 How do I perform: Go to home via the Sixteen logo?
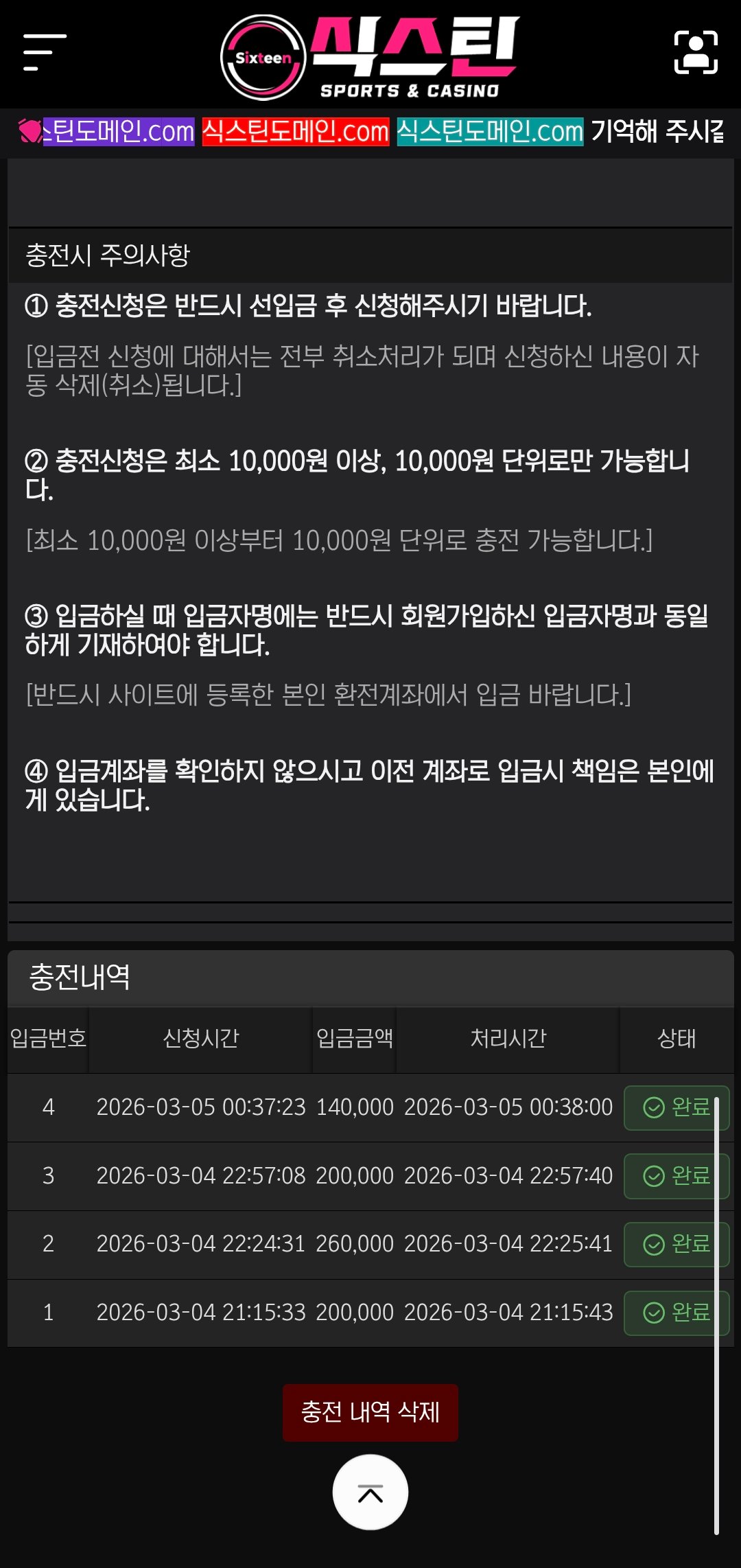[x=369, y=56]
